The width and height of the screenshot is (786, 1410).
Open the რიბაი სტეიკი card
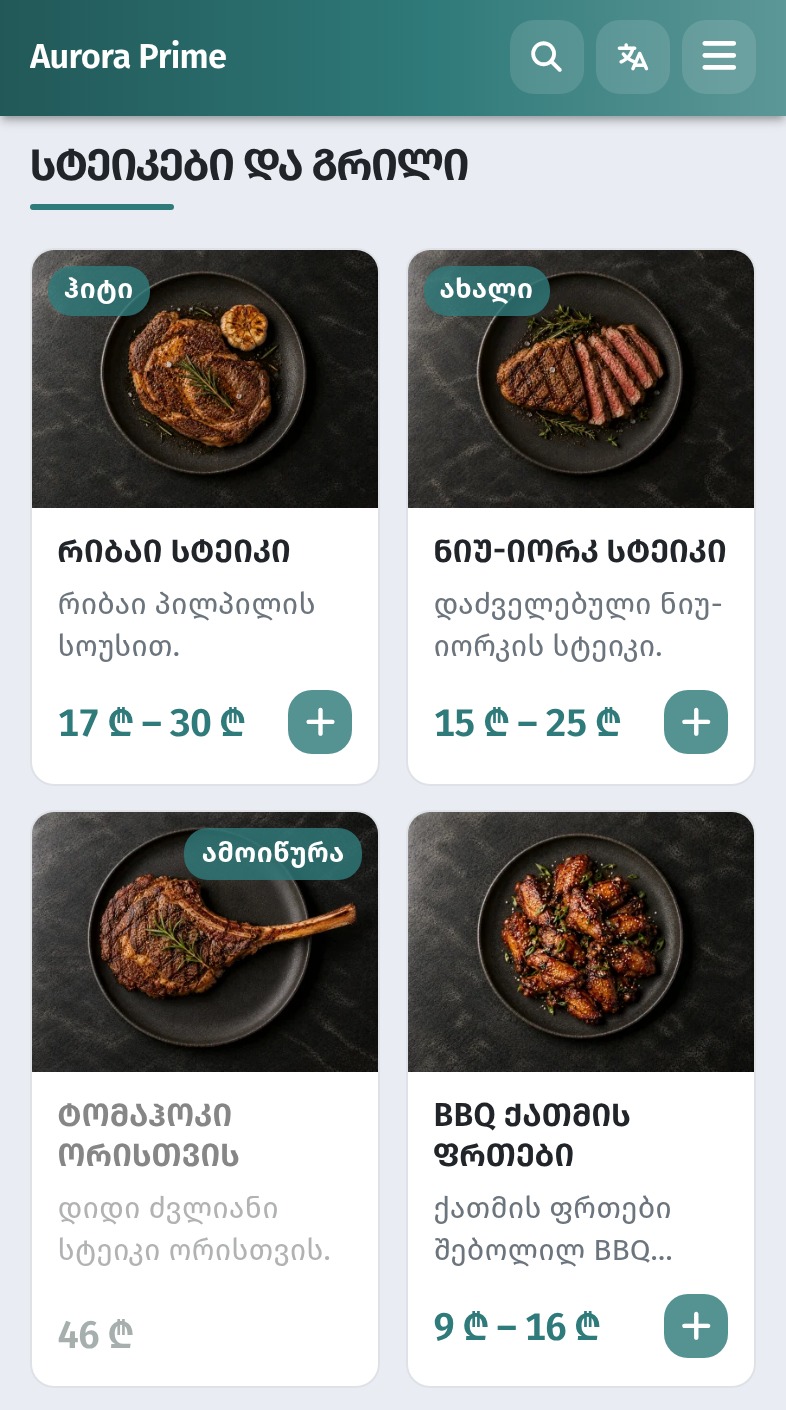pyautogui.click(x=205, y=517)
